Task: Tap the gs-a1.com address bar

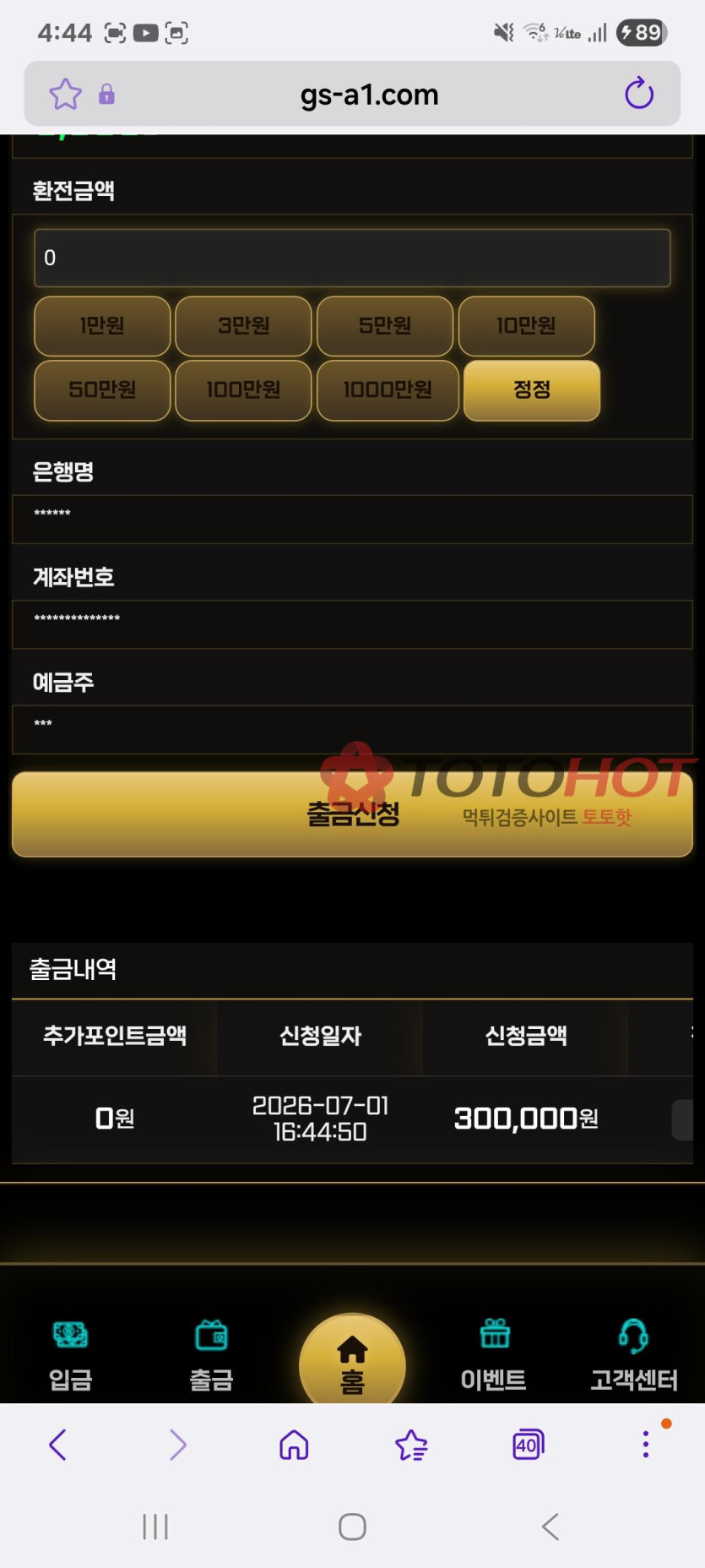Action: (369, 95)
